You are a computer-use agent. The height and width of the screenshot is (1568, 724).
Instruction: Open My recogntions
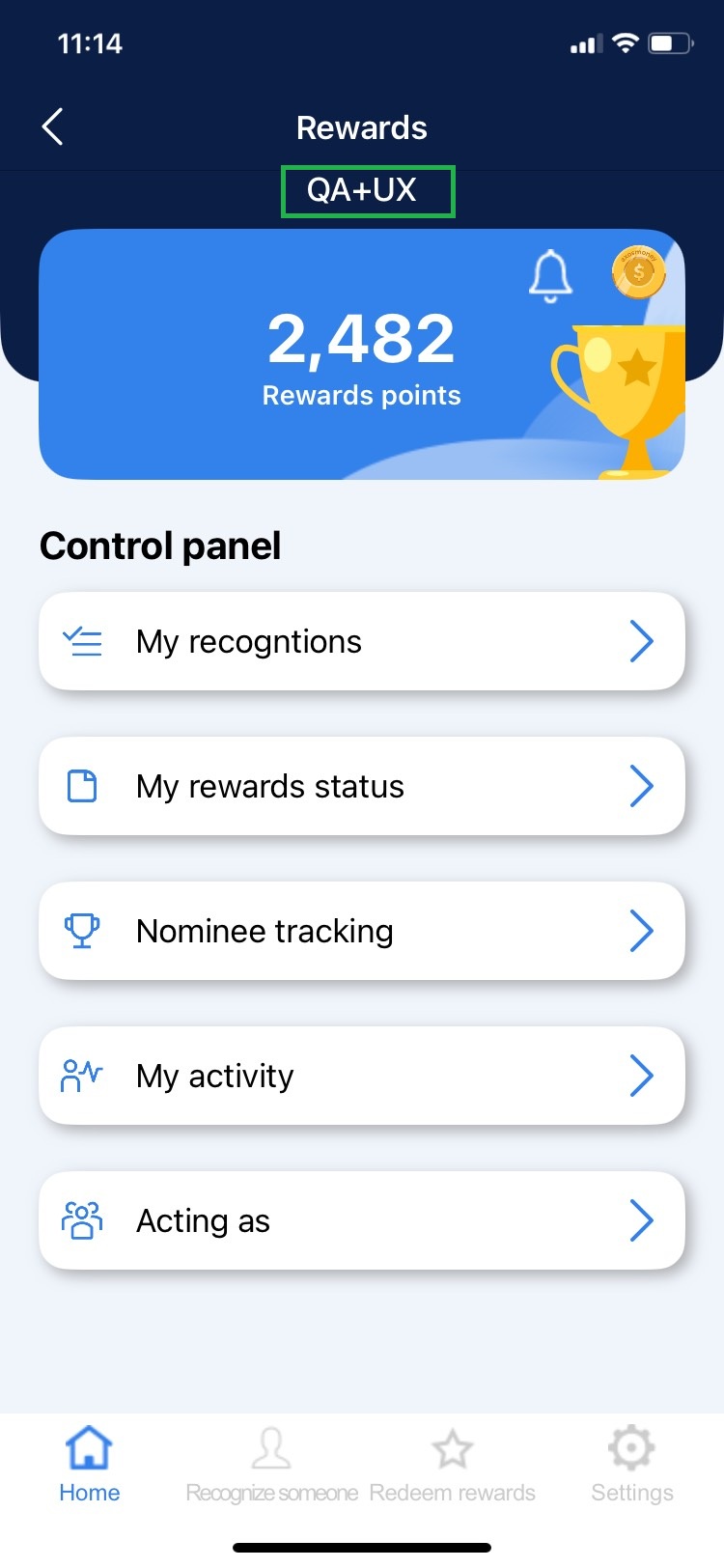362,641
